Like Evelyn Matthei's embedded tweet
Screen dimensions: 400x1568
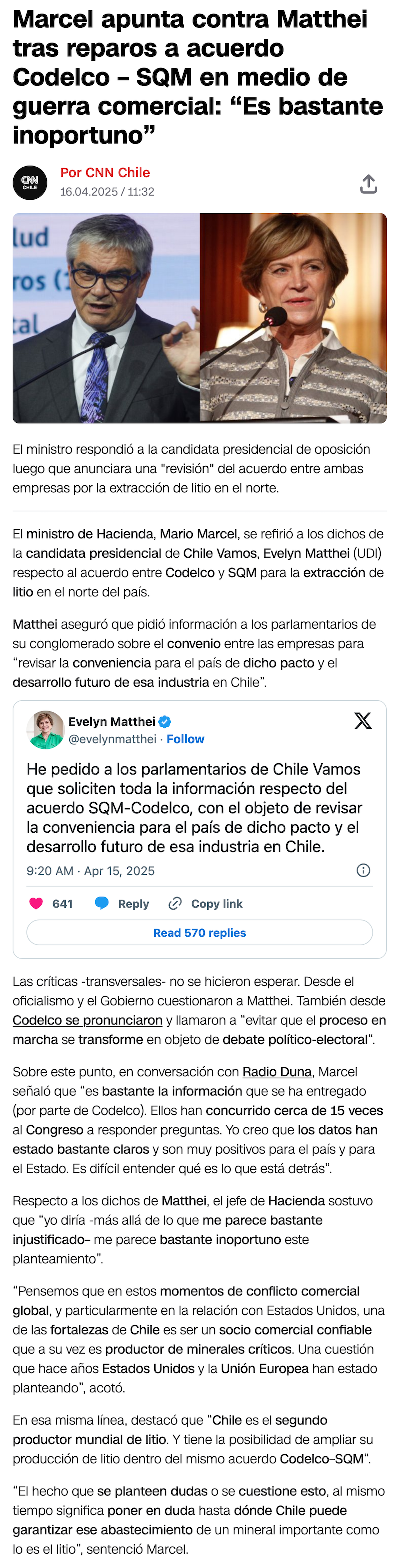pos(36,903)
